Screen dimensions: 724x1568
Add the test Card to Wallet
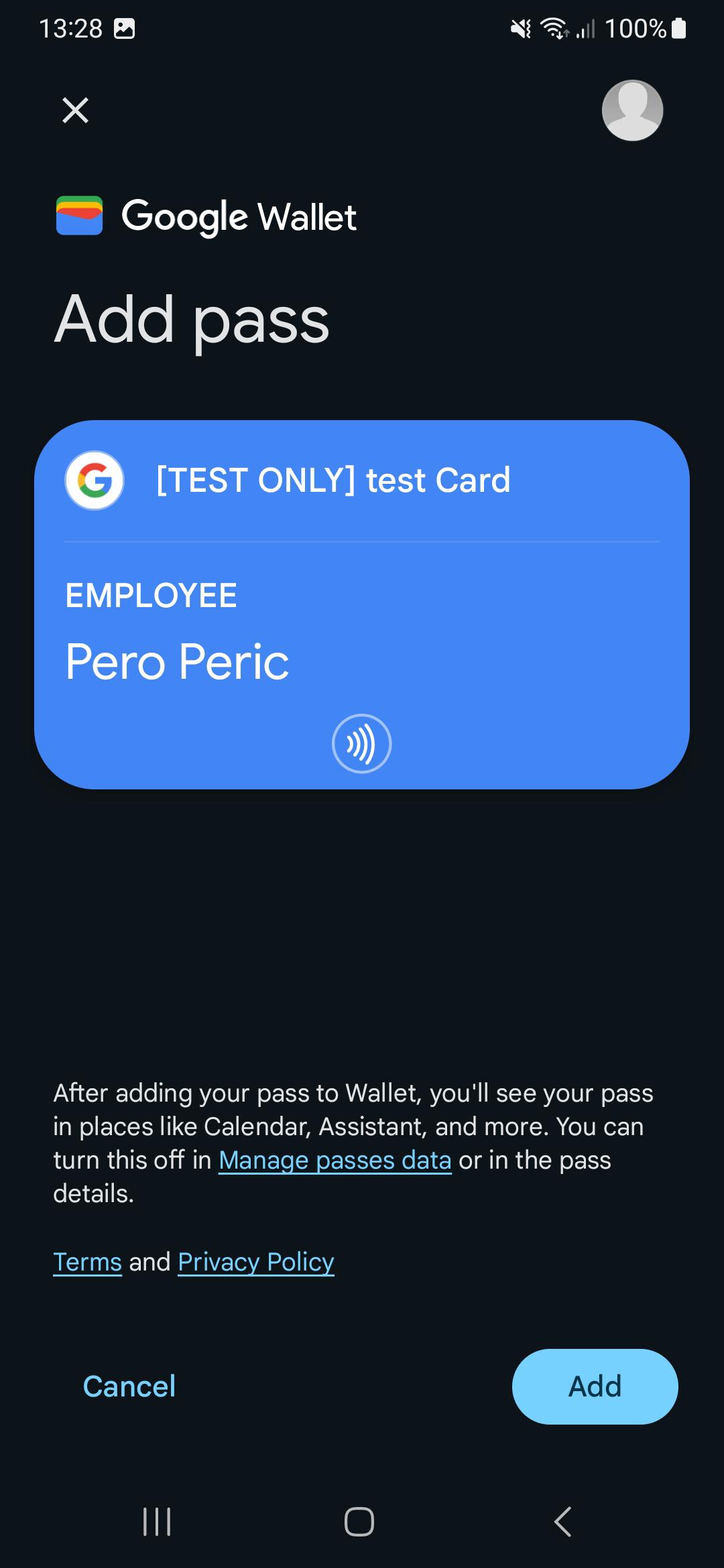click(x=595, y=1386)
